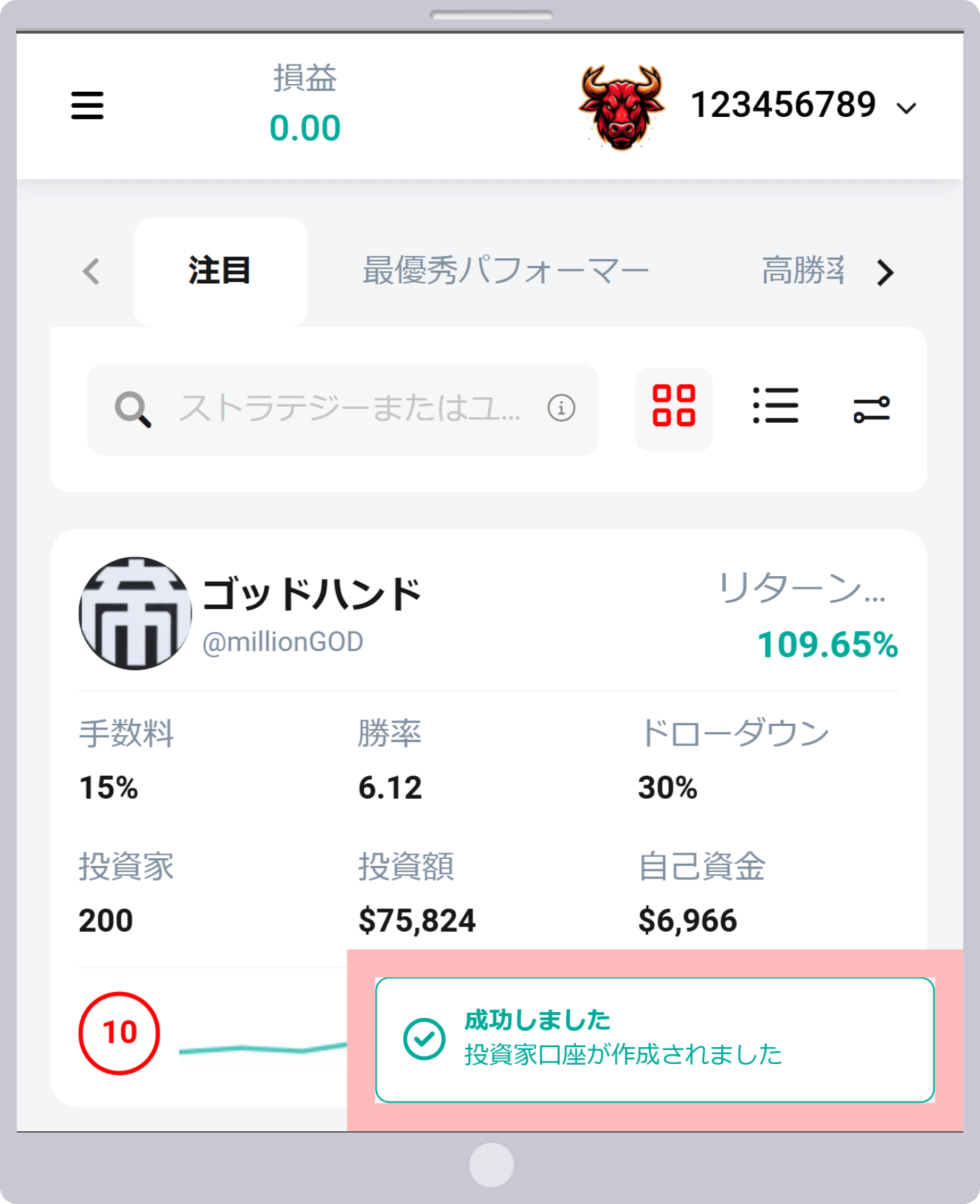This screenshot has width=980, height=1204.
Task: Focus the strategy search field
Action: 348,409
